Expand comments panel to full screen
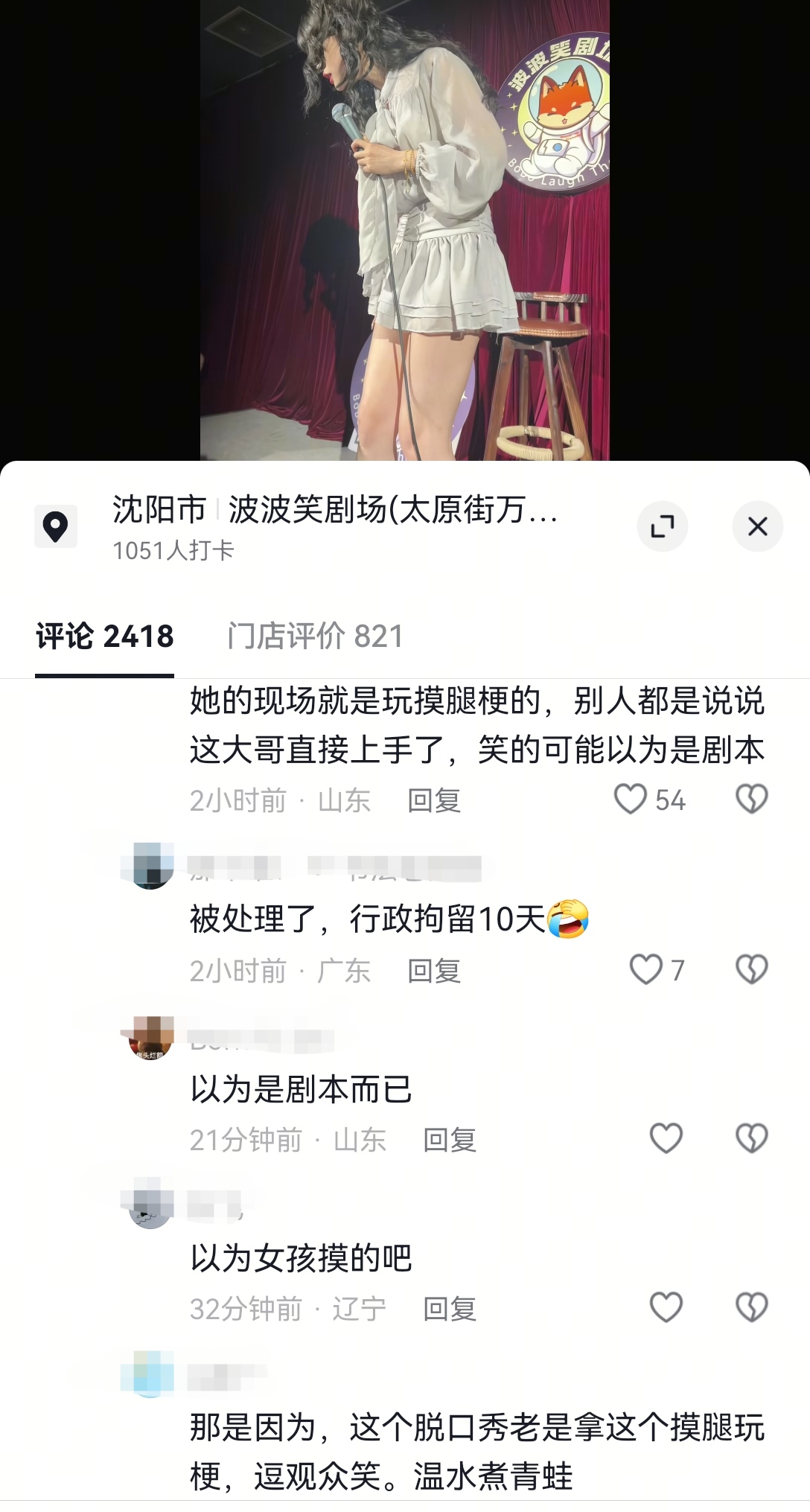Image resolution: width=810 pixels, height=1512 pixels. [x=662, y=526]
